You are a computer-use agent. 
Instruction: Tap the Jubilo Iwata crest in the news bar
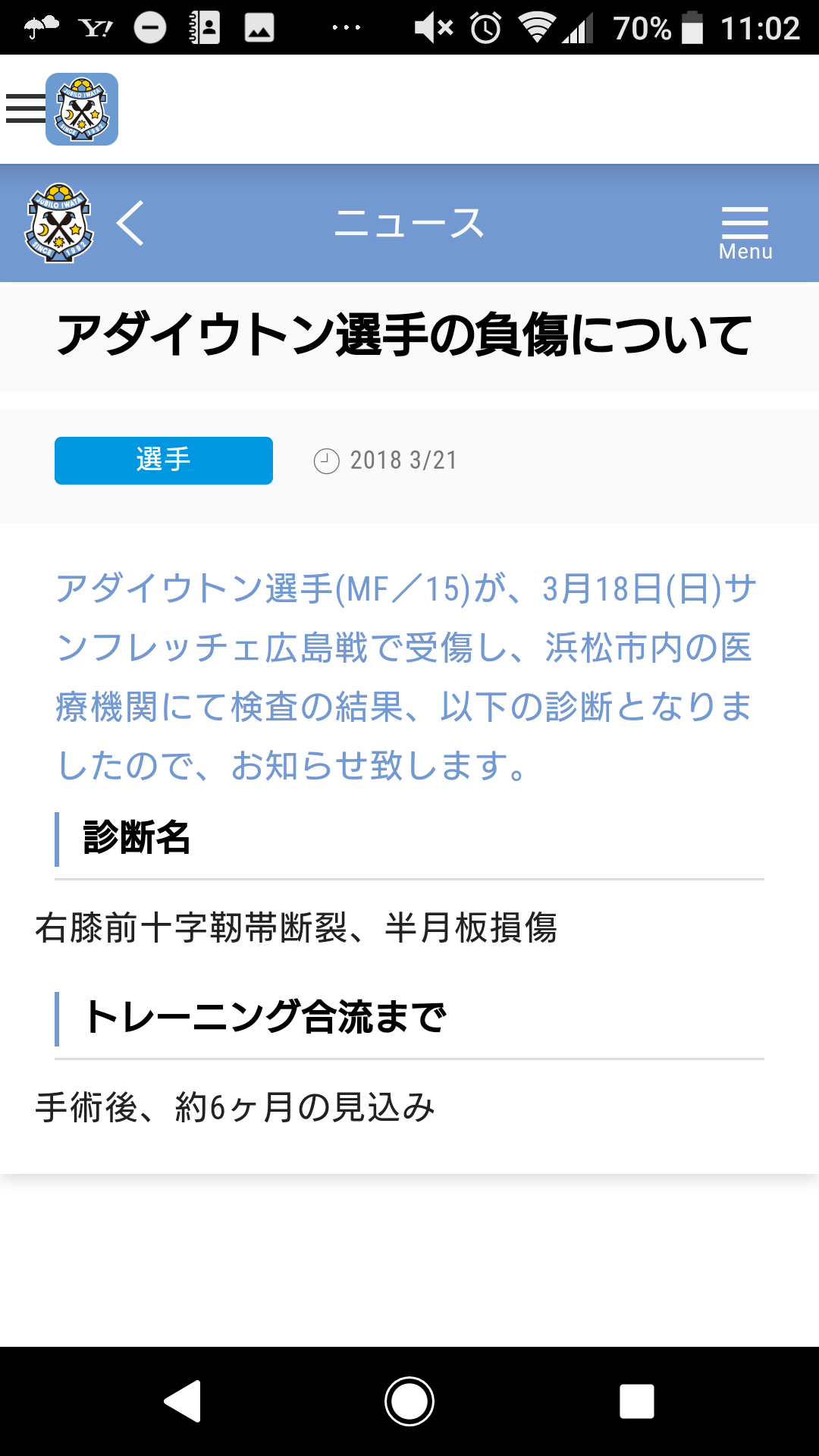point(59,223)
